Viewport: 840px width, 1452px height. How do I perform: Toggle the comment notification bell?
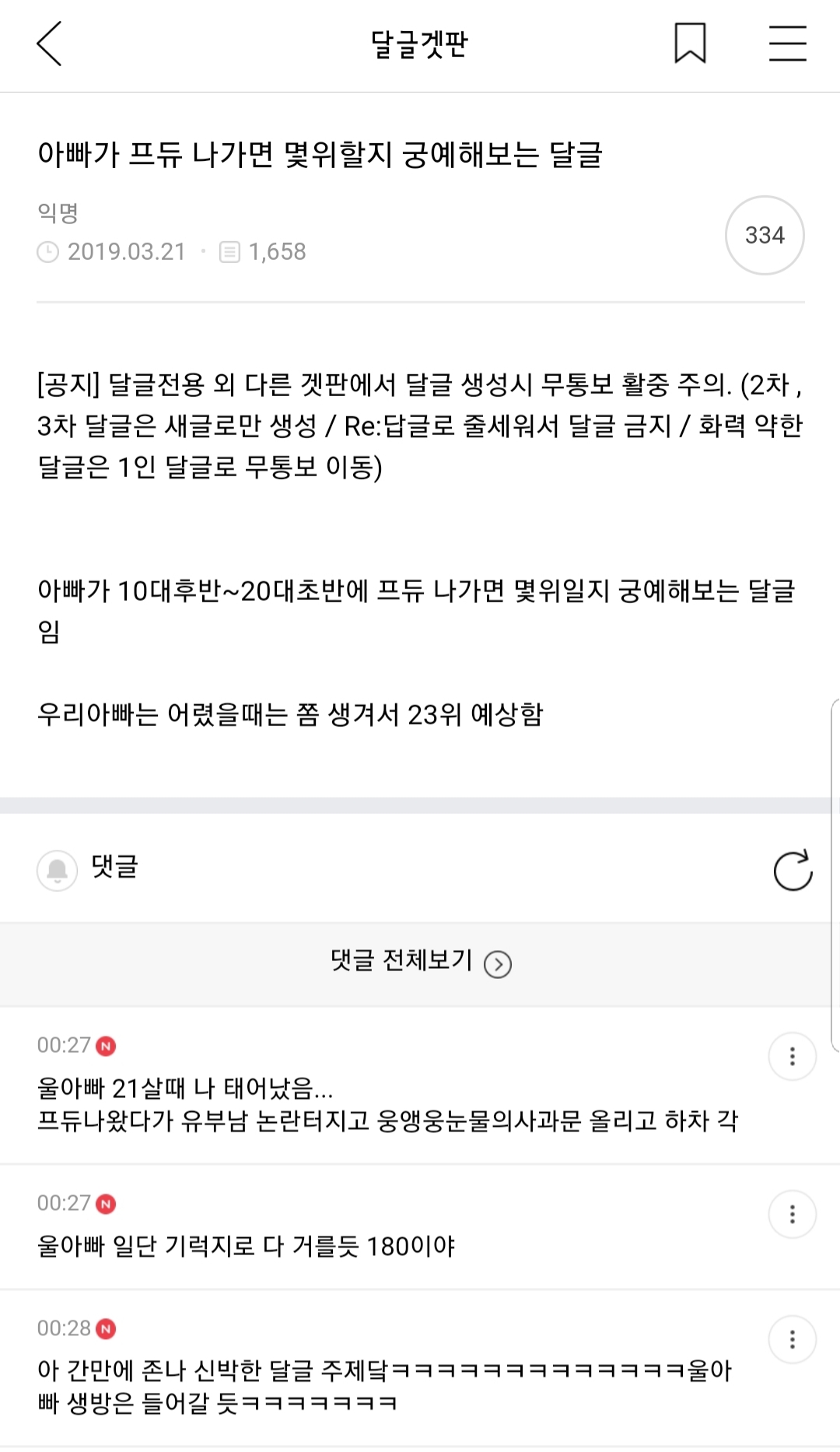coord(57,869)
